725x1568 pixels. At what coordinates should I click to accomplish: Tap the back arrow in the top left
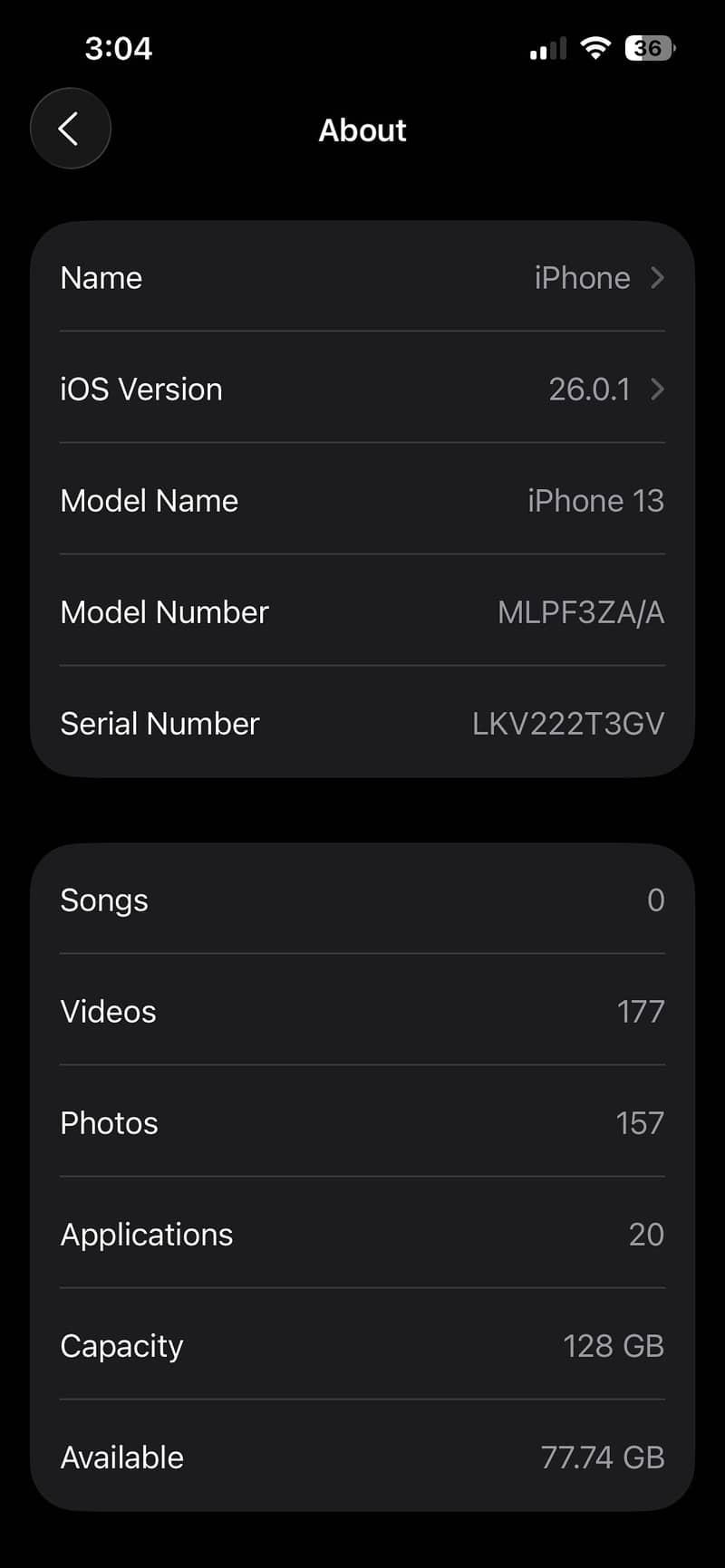[70, 129]
